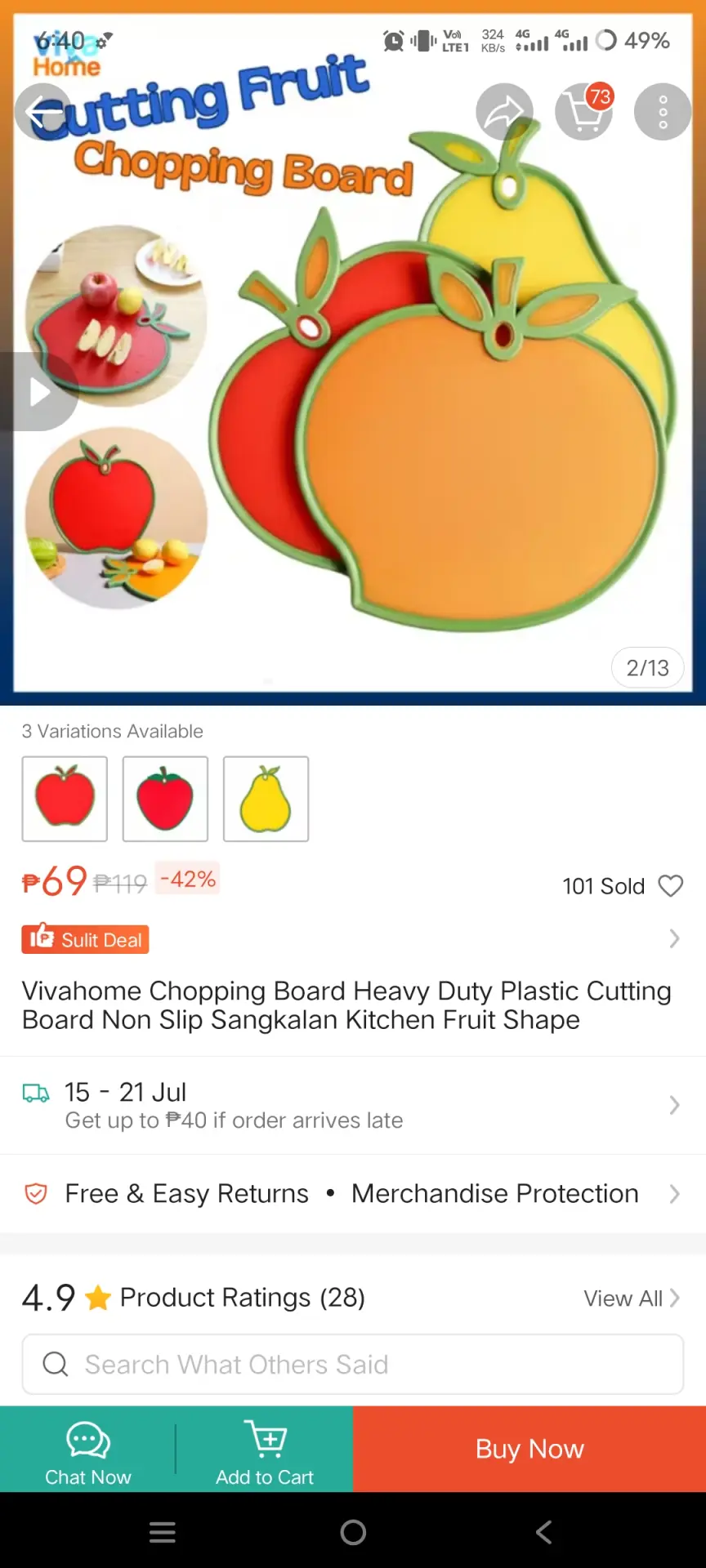Go to the system home screen
This screenshot has height=1568, width=706.
click(x=353, y=1532)
